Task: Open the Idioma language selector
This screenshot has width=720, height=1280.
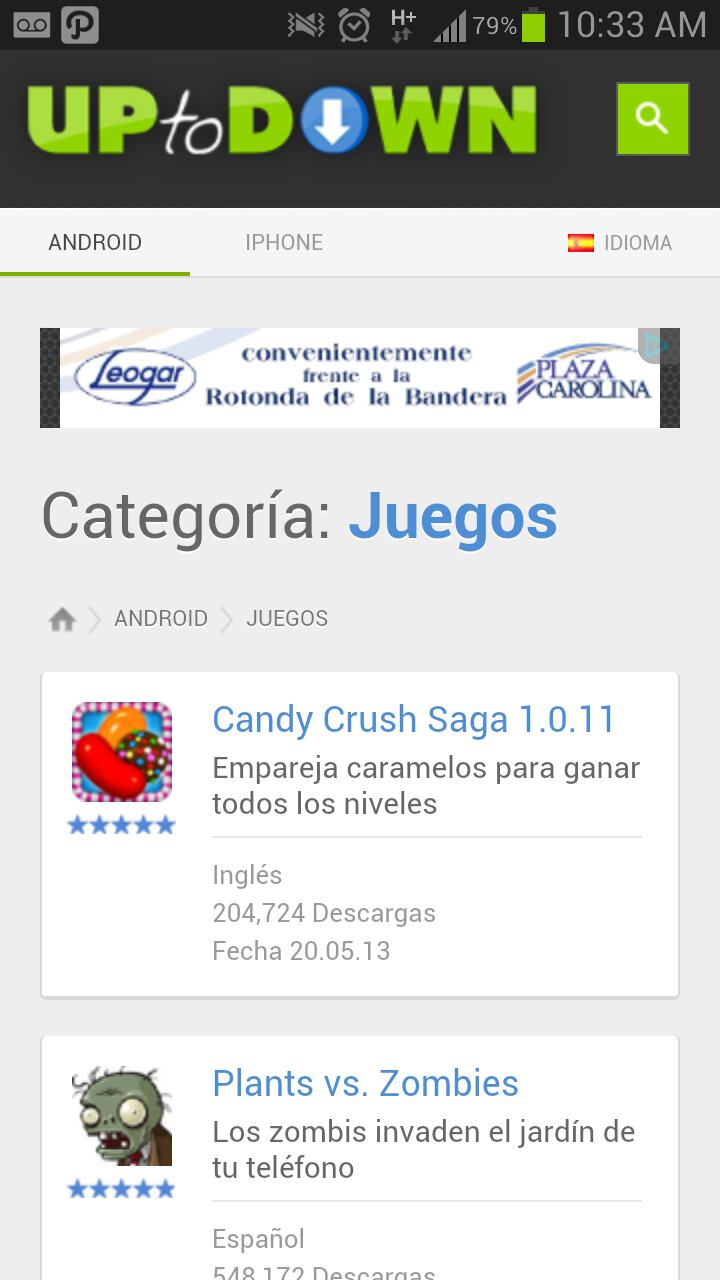Action: (x=620, y=243)
